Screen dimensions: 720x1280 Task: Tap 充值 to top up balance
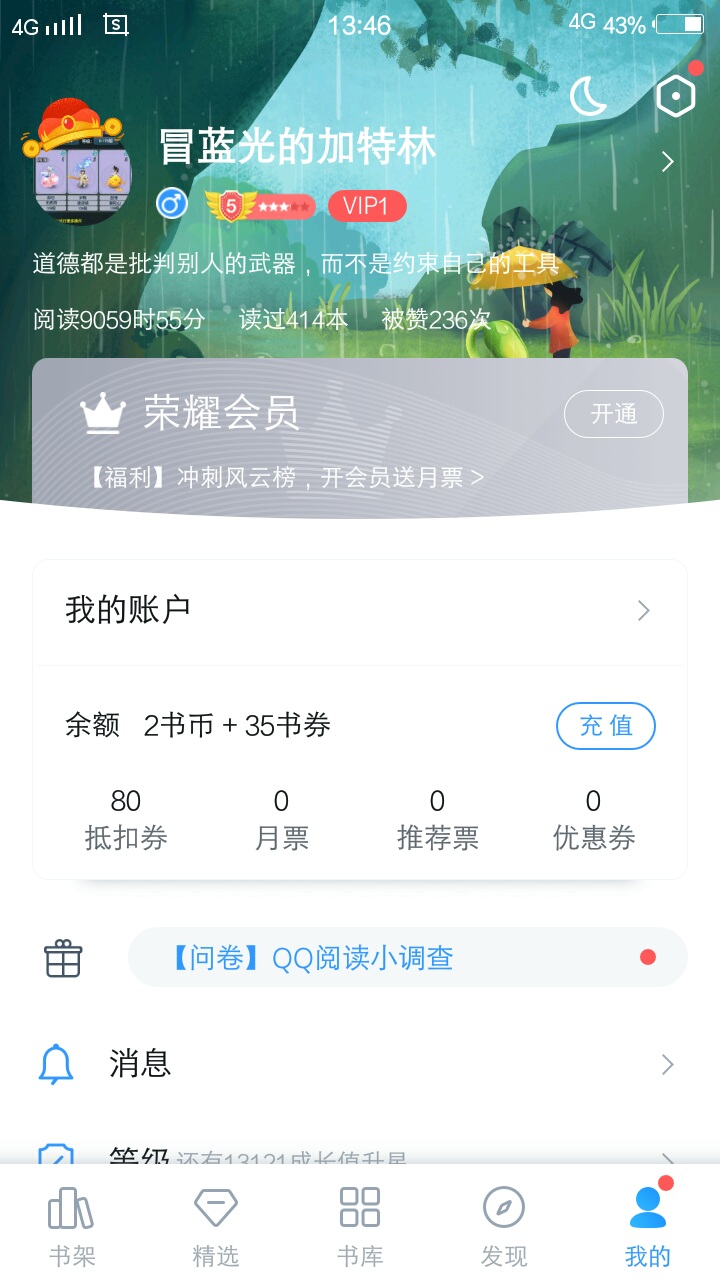click(x=605, y=726)
